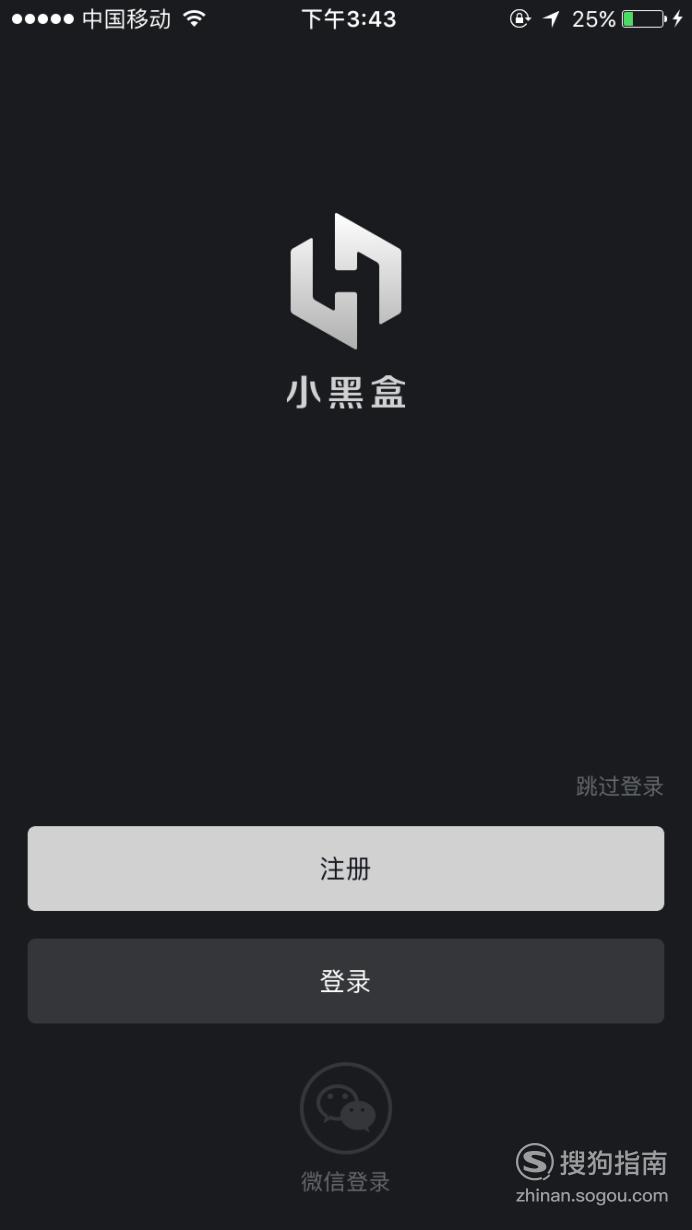Screen dimensions: 692x1230
Task: Open the 登录 login button
Action: pos(346,981)
